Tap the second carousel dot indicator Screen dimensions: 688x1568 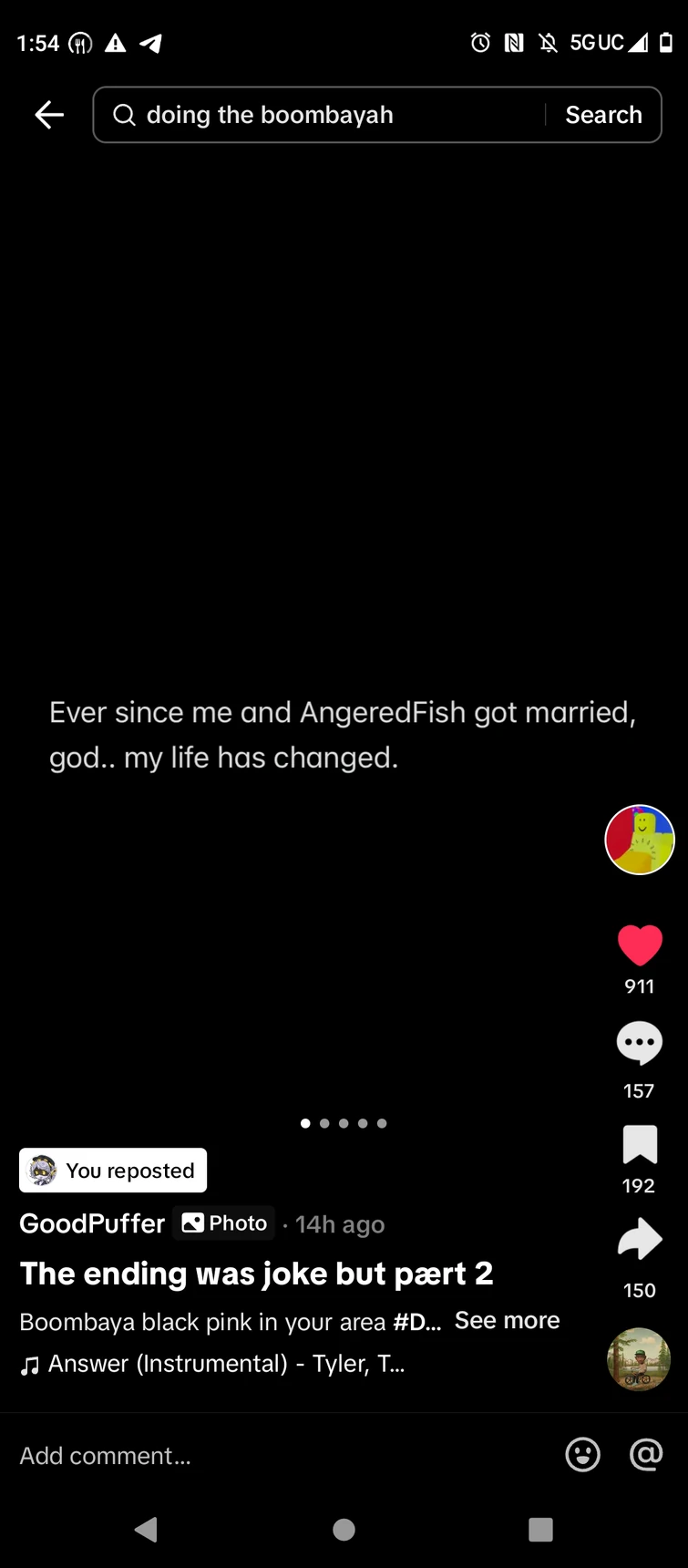324,1123
